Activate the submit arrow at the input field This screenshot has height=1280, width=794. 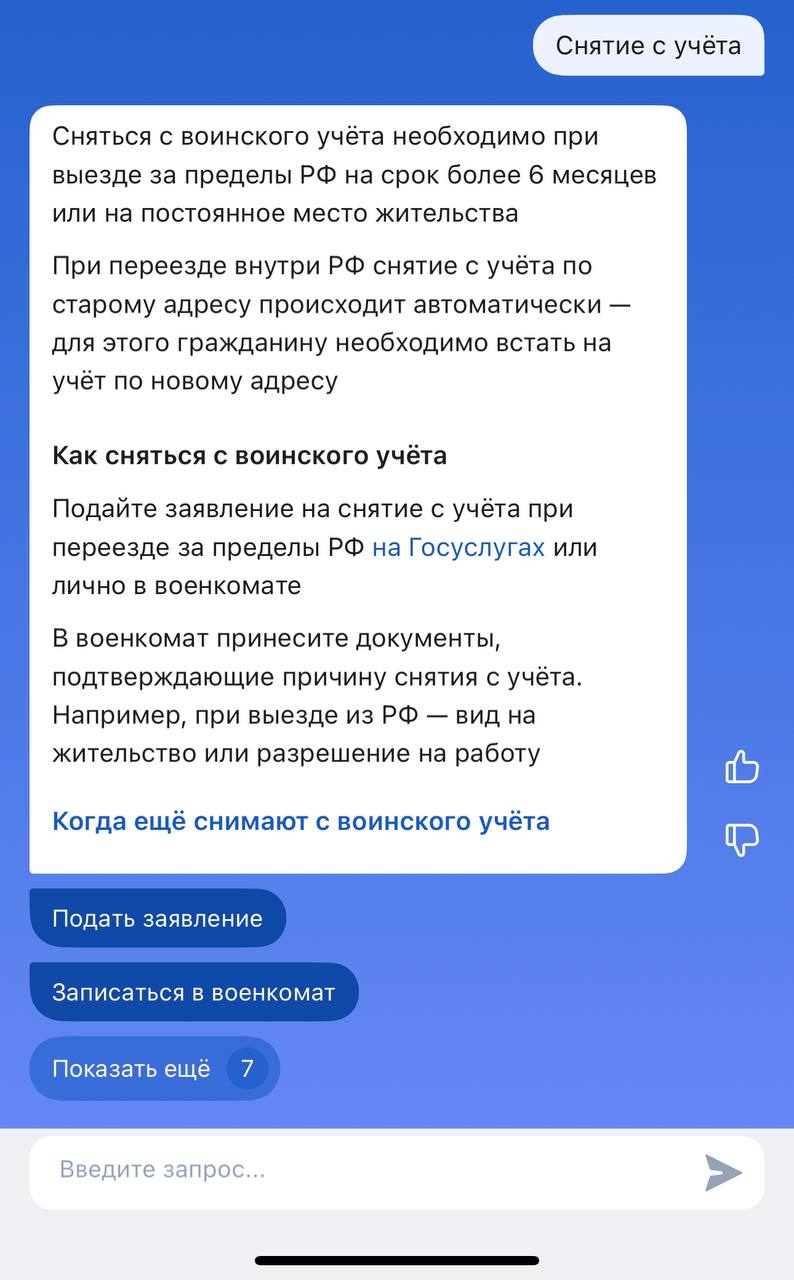click(x=723, y=1171)
